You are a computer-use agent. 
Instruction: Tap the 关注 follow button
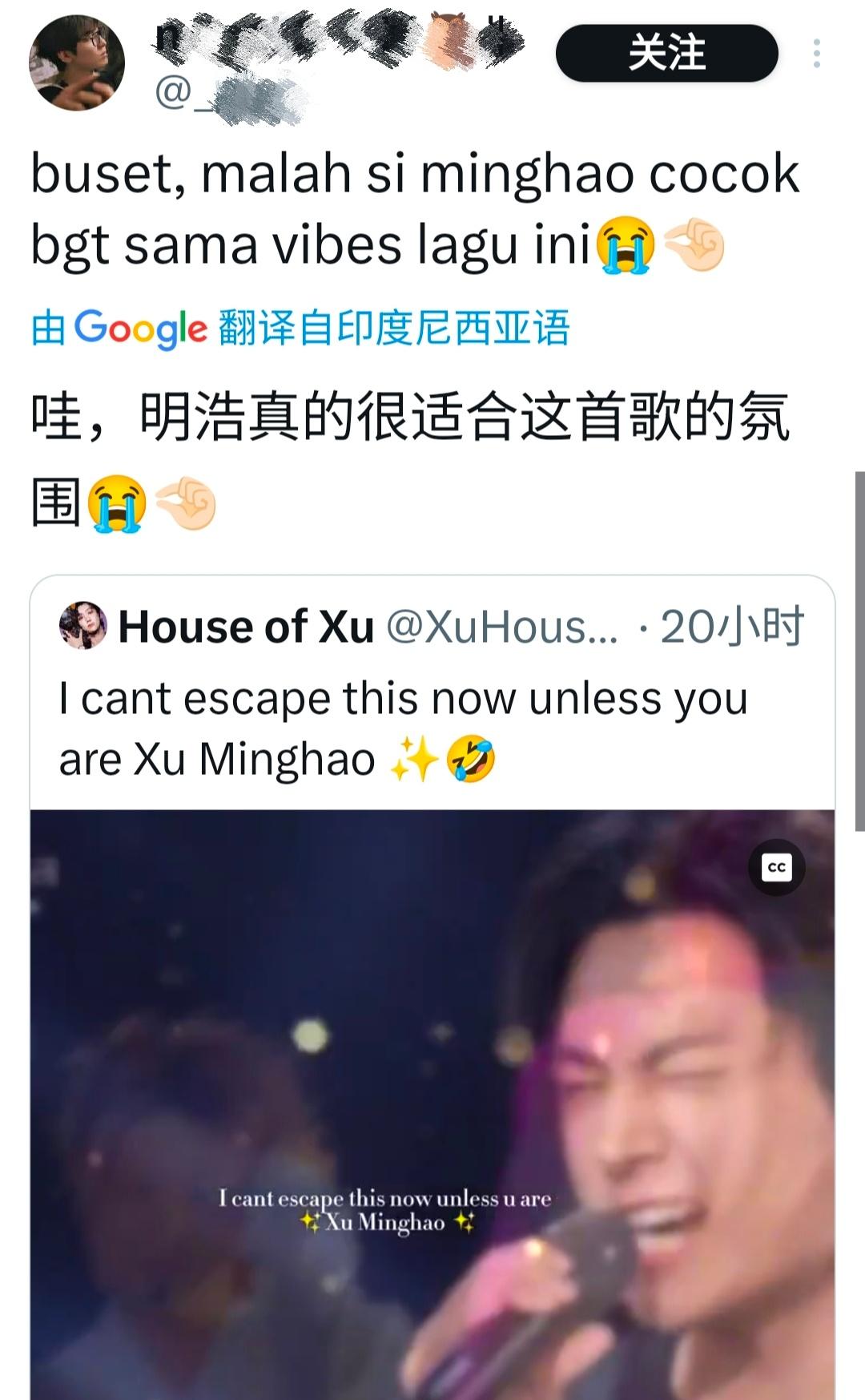tap(666, 53)
